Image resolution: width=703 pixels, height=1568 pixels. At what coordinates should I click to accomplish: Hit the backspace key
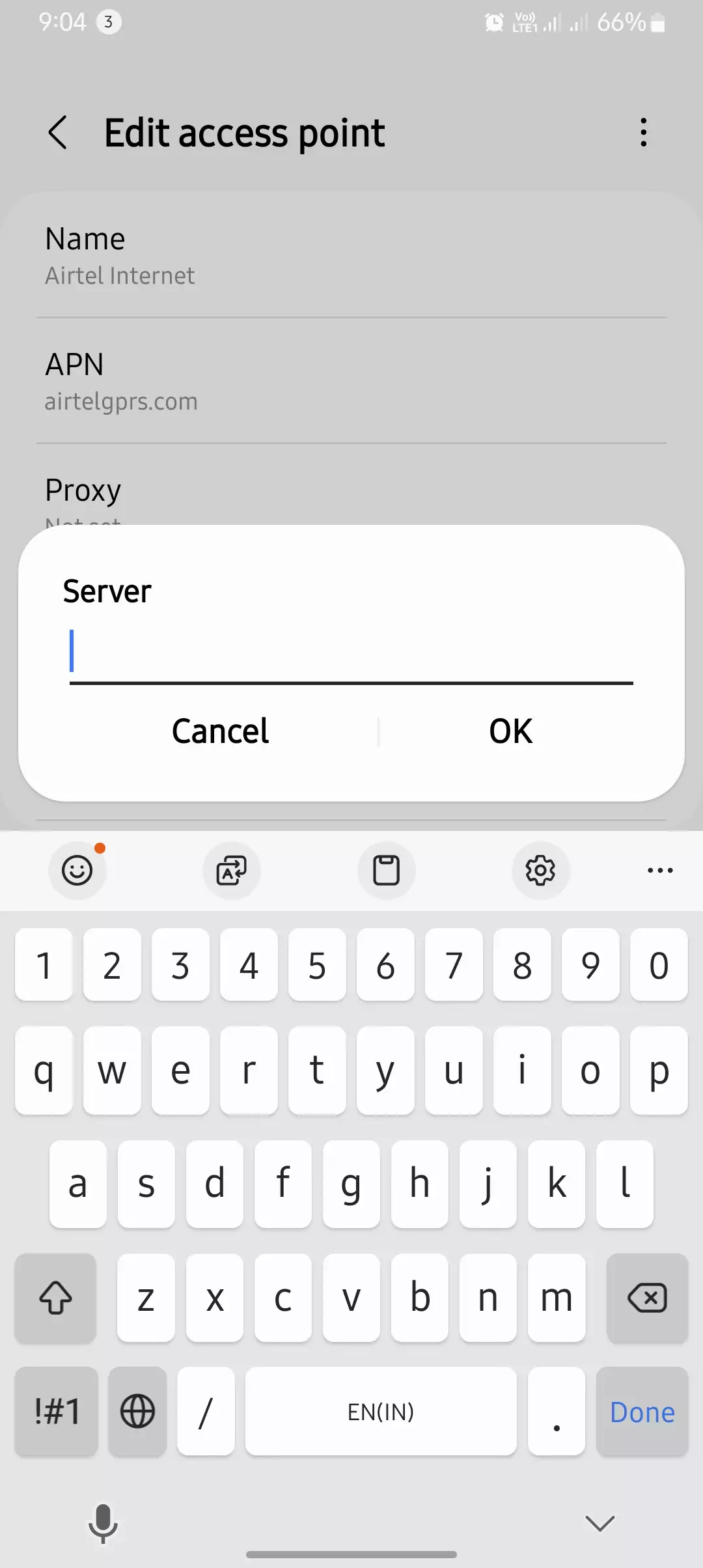click(x=647, y=1298)
